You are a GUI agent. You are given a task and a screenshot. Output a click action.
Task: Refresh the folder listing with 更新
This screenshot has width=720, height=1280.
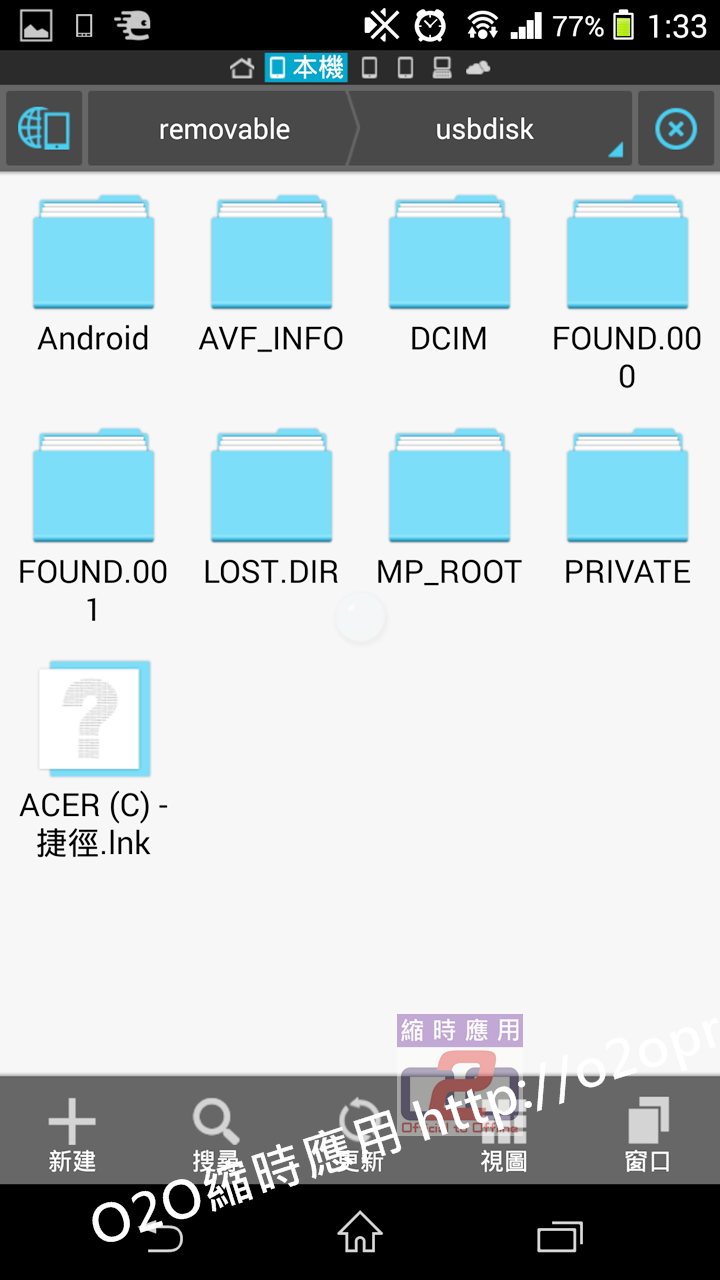[358, 1134]
